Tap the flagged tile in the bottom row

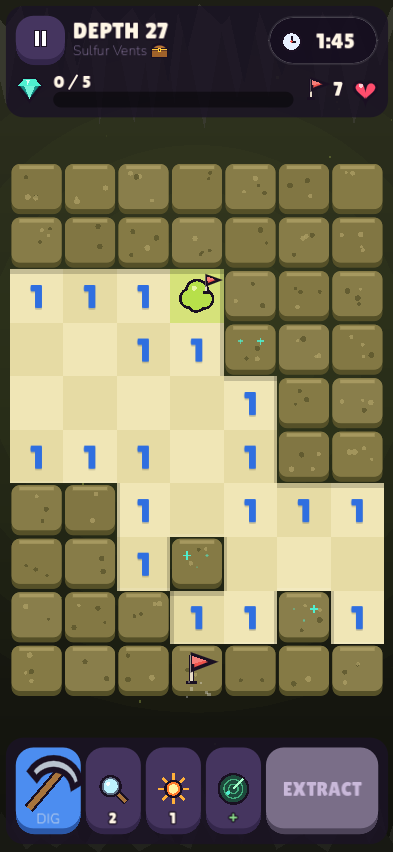[197, 671]
